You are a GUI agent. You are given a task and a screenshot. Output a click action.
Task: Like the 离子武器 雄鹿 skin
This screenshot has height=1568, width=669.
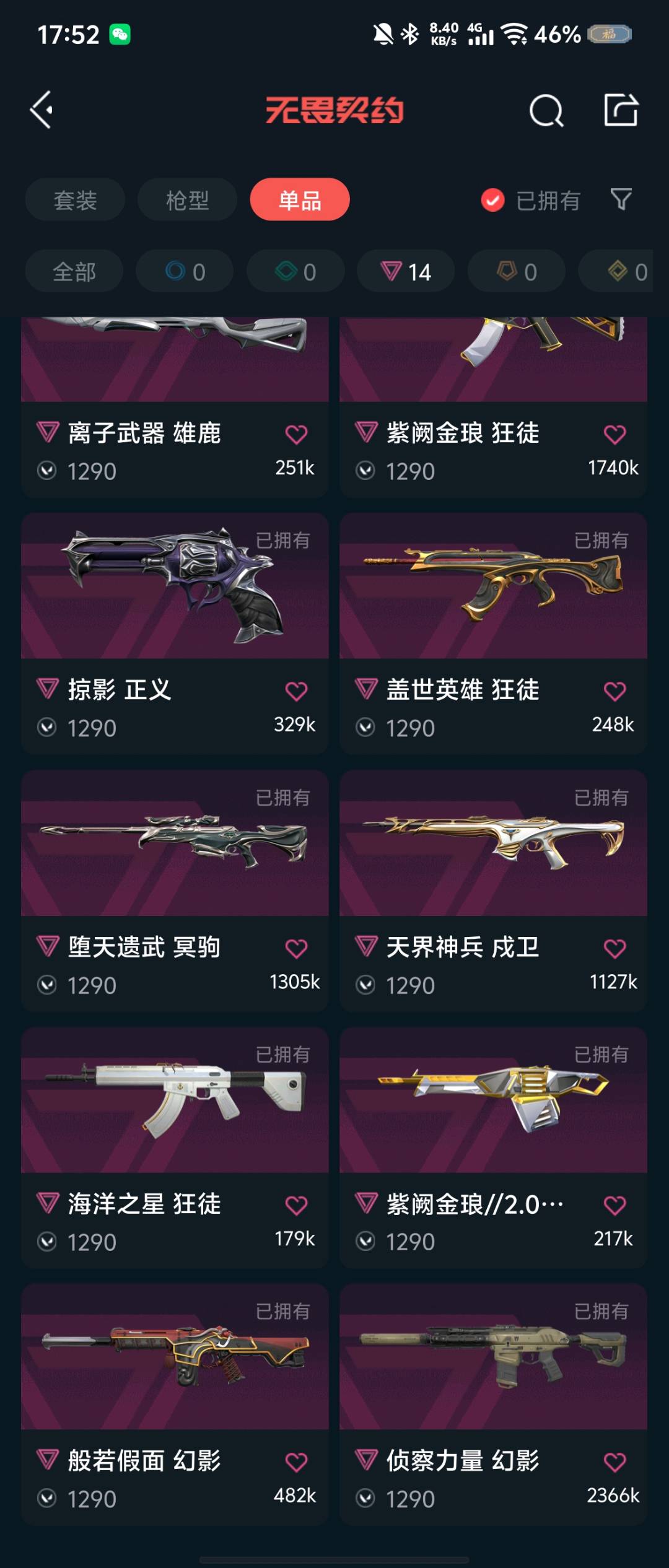(x=296, y=435)
